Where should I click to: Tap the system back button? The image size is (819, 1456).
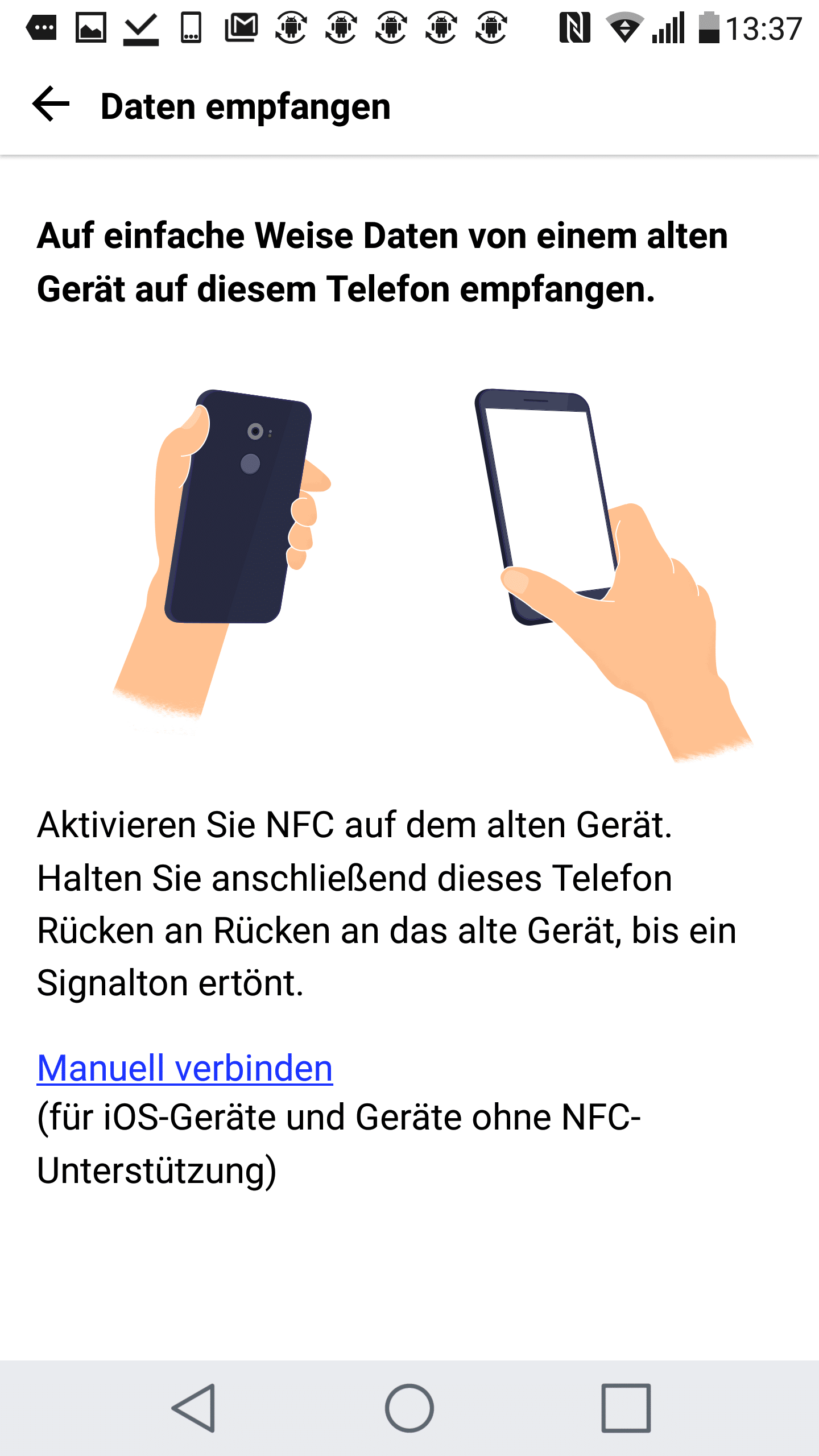tap(194, 1408)
